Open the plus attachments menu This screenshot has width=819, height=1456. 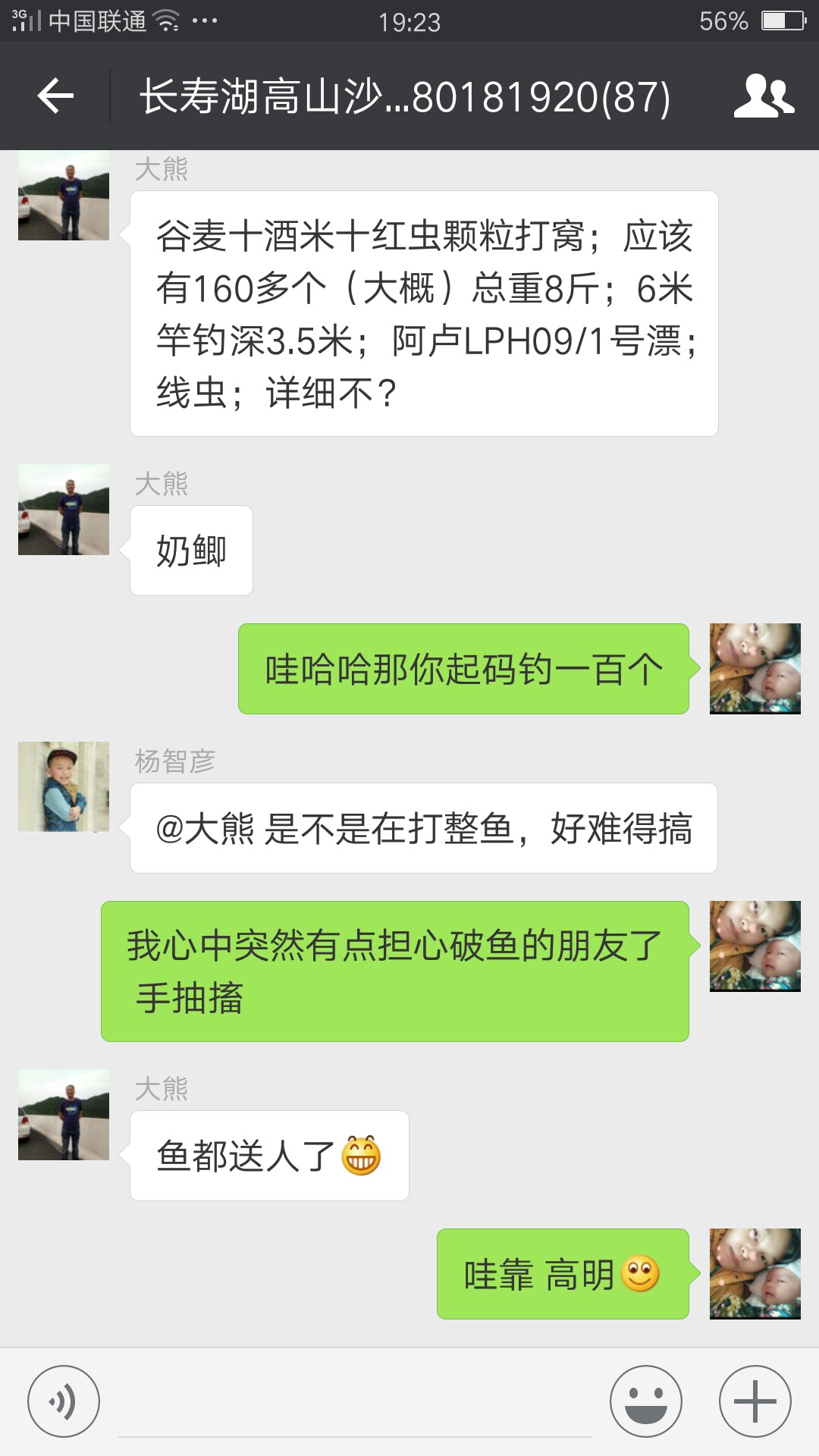755,1401
